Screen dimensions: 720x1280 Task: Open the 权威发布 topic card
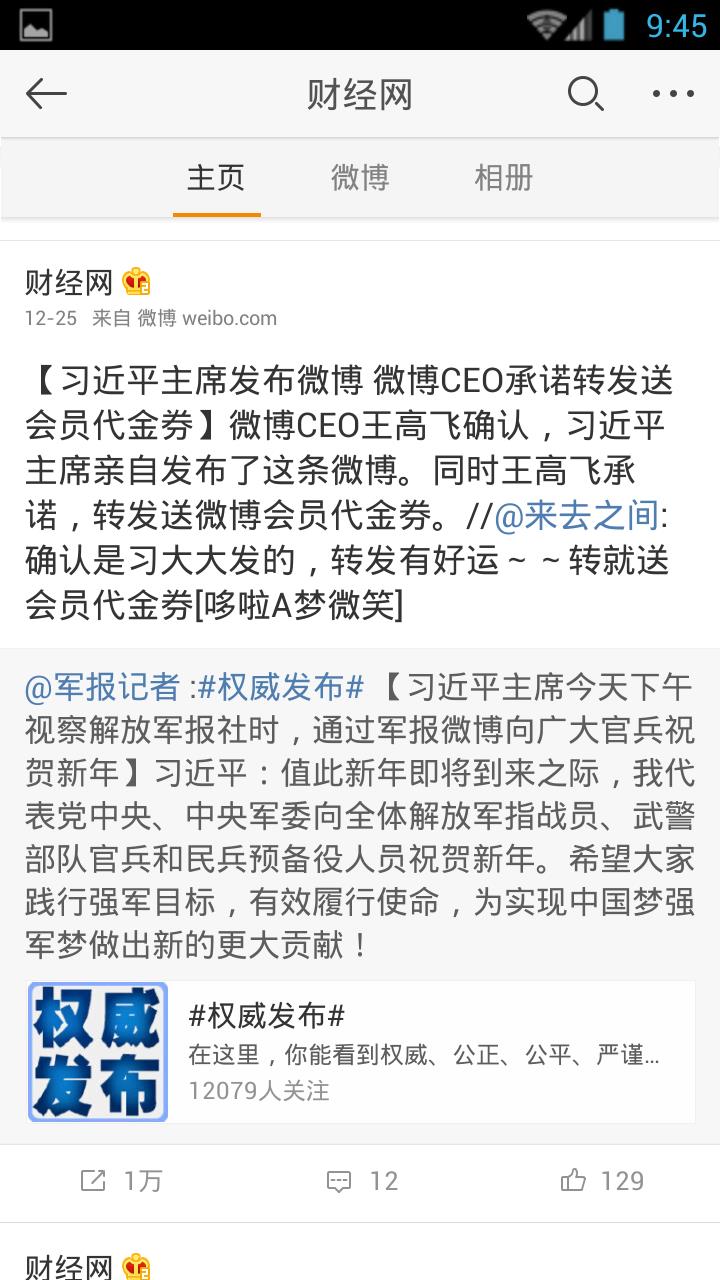coord(361,1051)
